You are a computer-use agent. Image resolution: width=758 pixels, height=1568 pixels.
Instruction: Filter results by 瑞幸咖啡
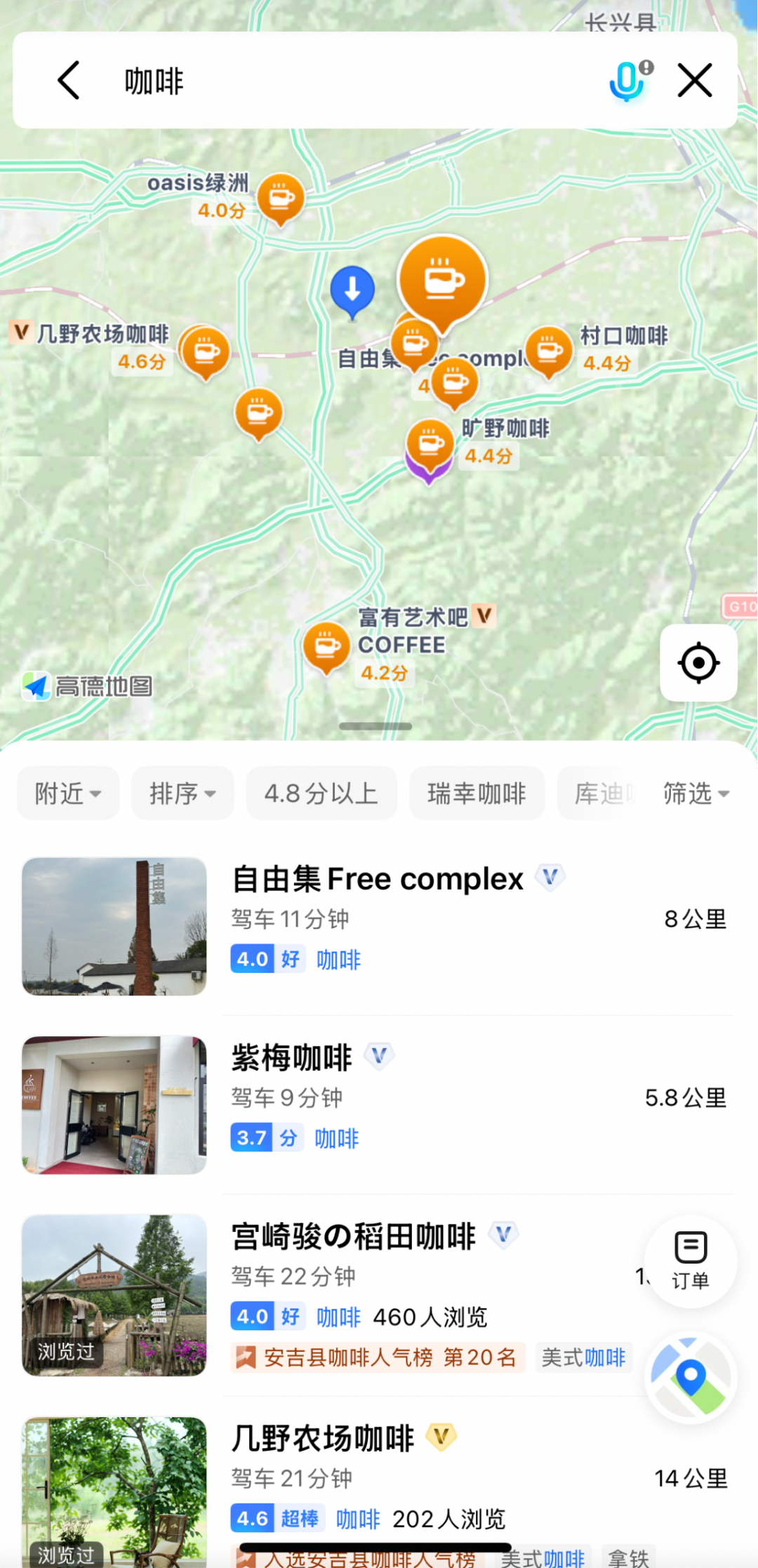point(477,793)
